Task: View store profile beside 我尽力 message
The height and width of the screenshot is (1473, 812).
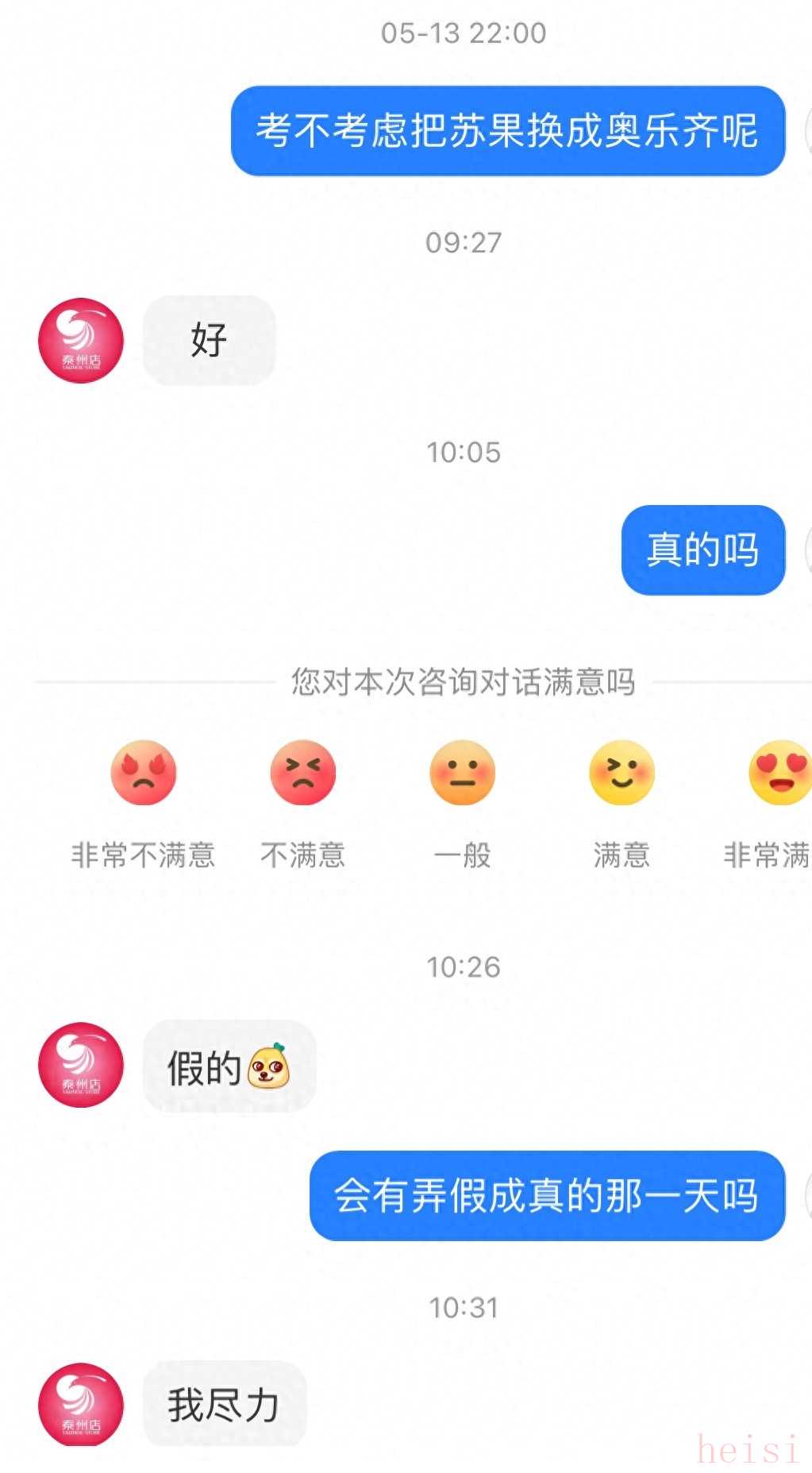Action: point(81,1404)
